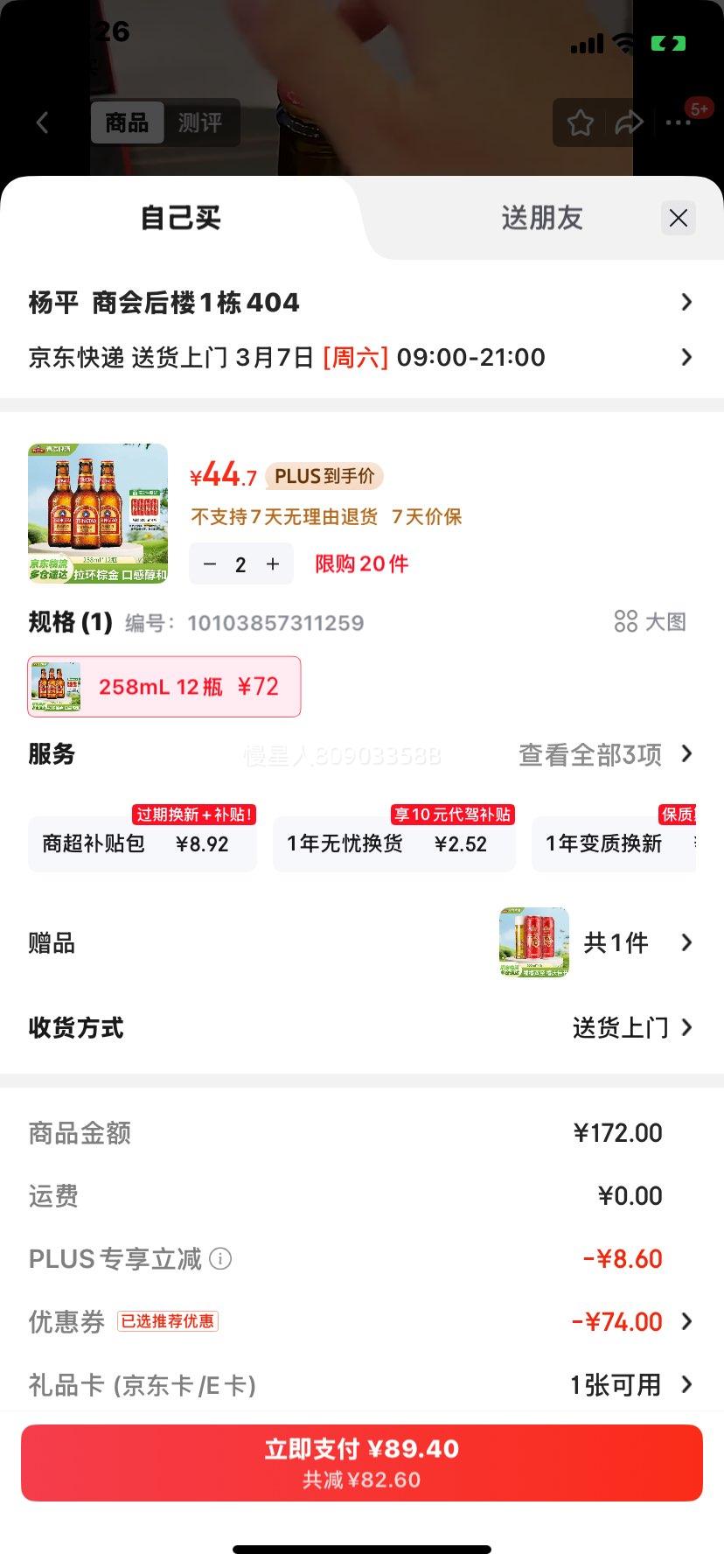724x1568 pixels.
Task: Select the 258mL 12瓶 ¥72 specification
Action: point(164,687)
